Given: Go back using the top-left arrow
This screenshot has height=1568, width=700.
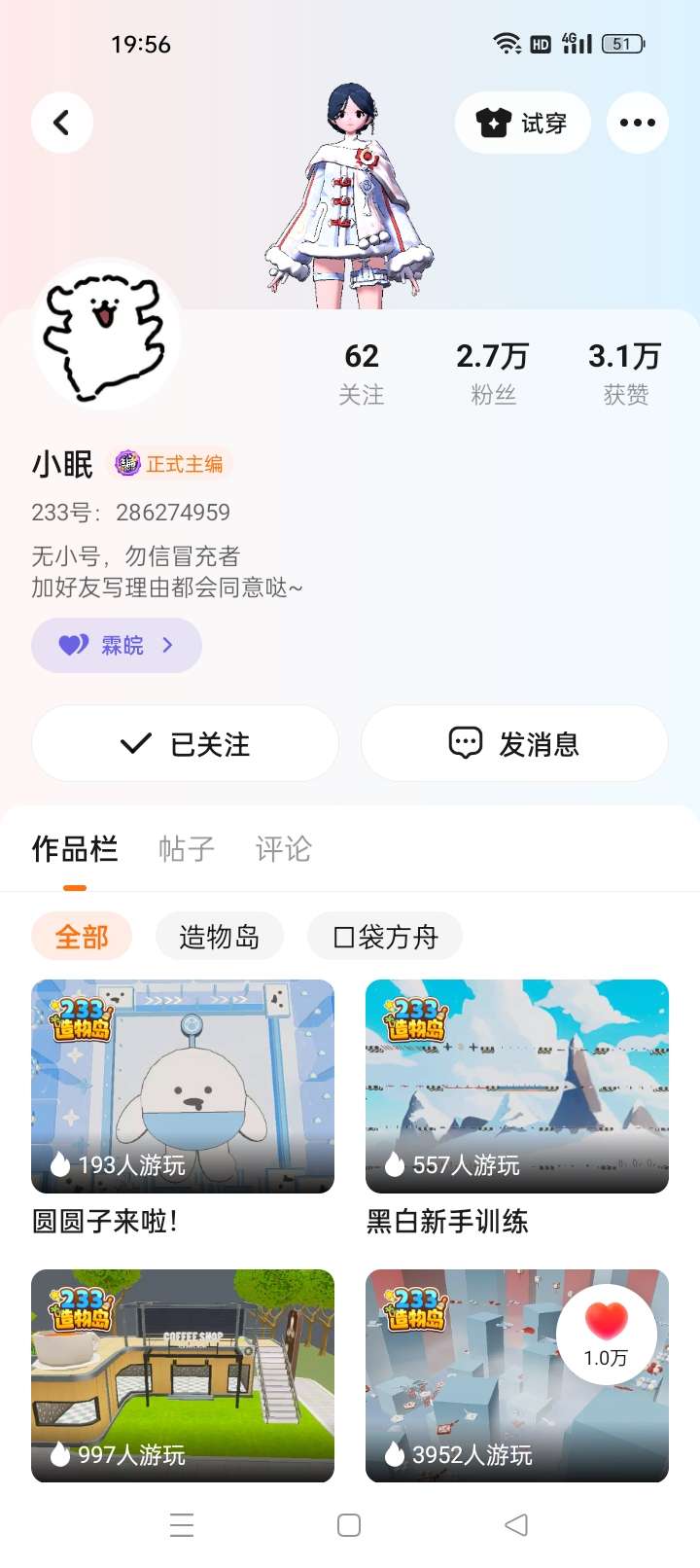Looking at the screenshot, I should [x=61, y=123].
